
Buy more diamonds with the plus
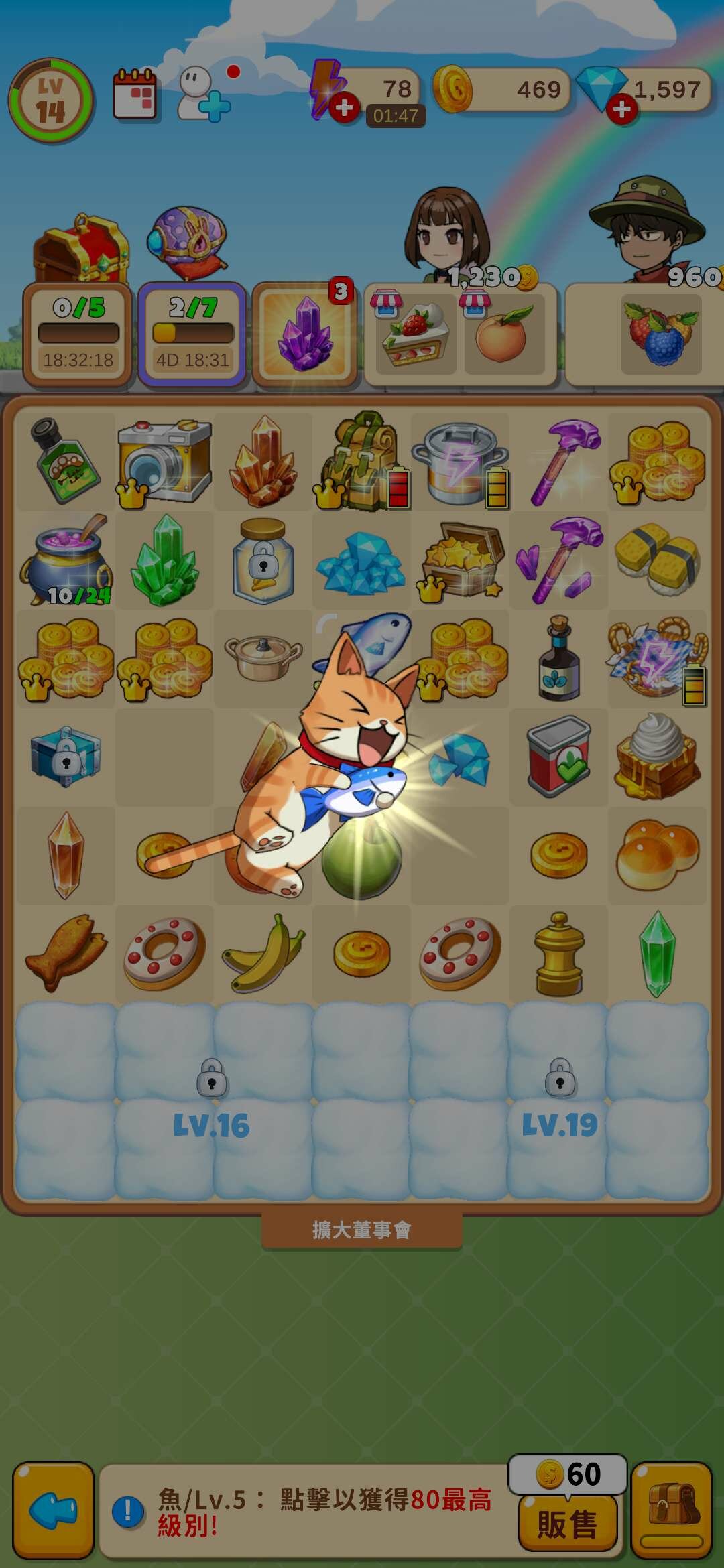click(621, 109)
